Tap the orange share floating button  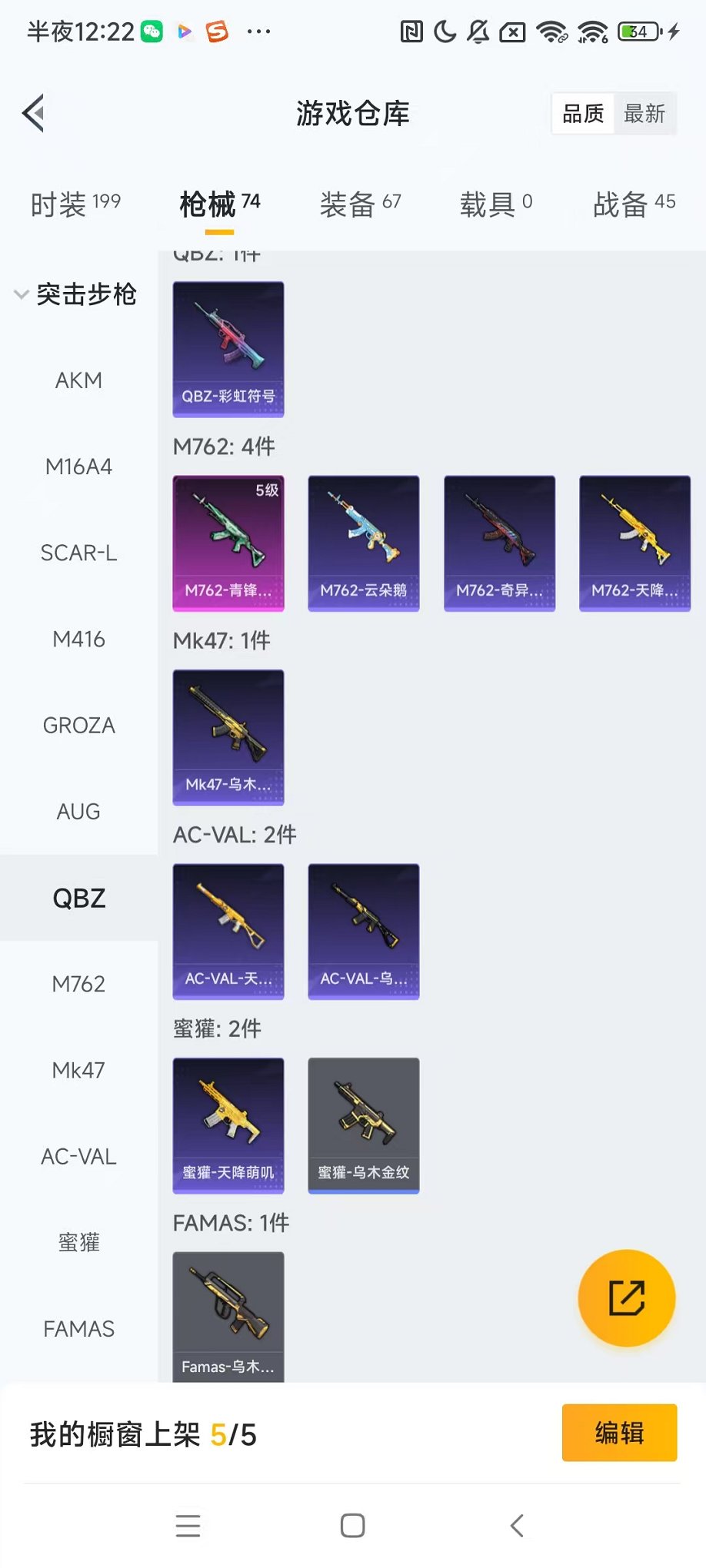click(627, 1298)
